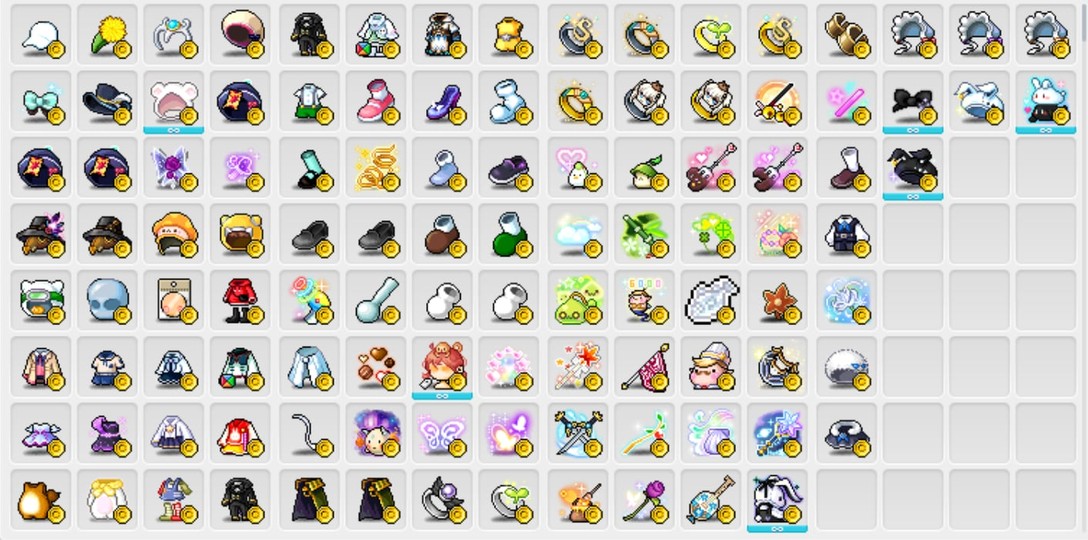Choose the red hoodie outfit item
The width and height of the screenshot is (1088, 540).
point(241,298)
